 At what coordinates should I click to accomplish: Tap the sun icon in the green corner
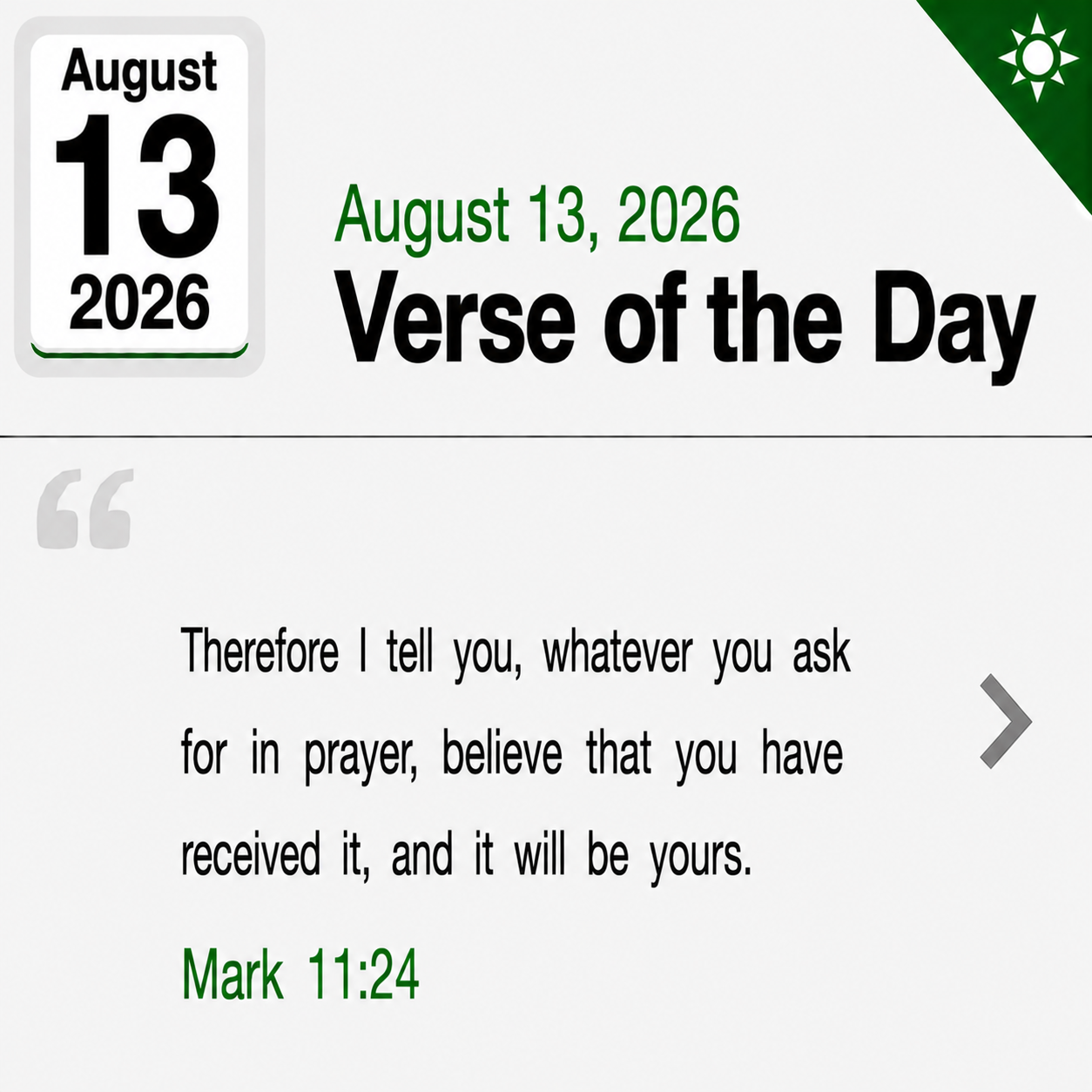tap(1037, 57)
